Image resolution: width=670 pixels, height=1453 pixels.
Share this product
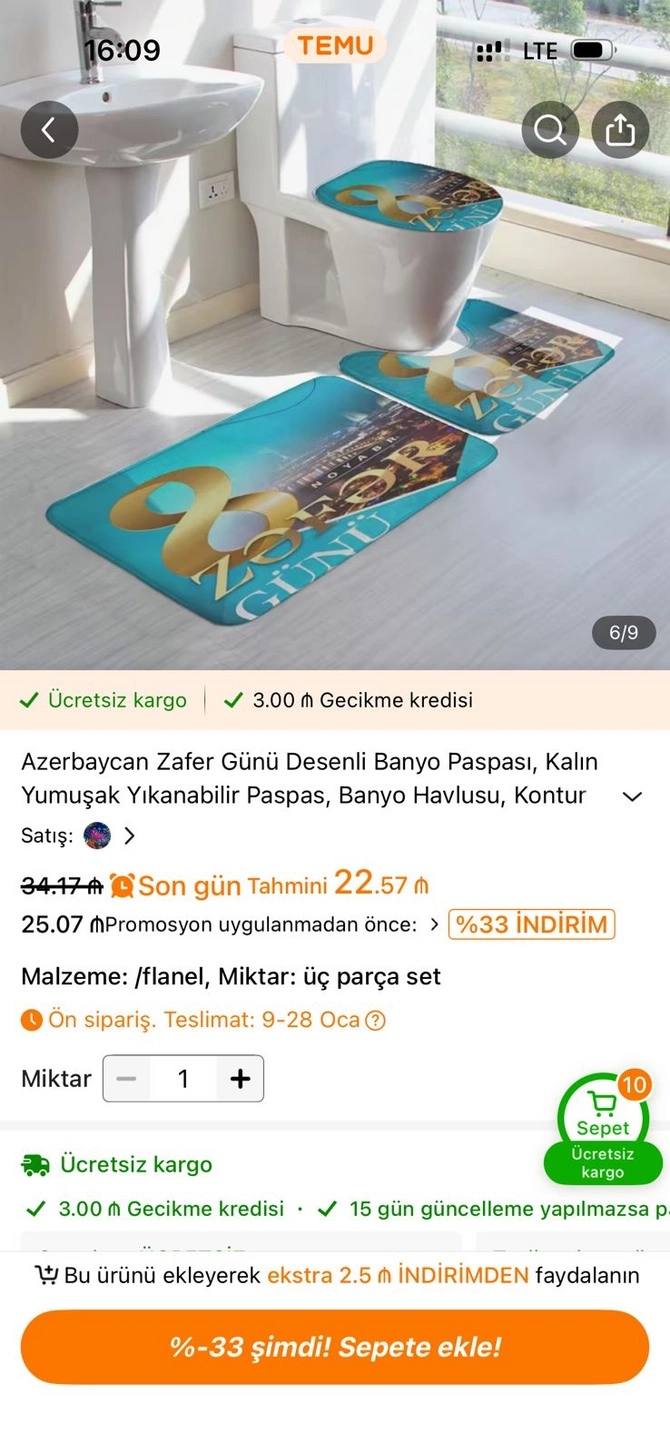pyautogui.click(x=620, y=130)
